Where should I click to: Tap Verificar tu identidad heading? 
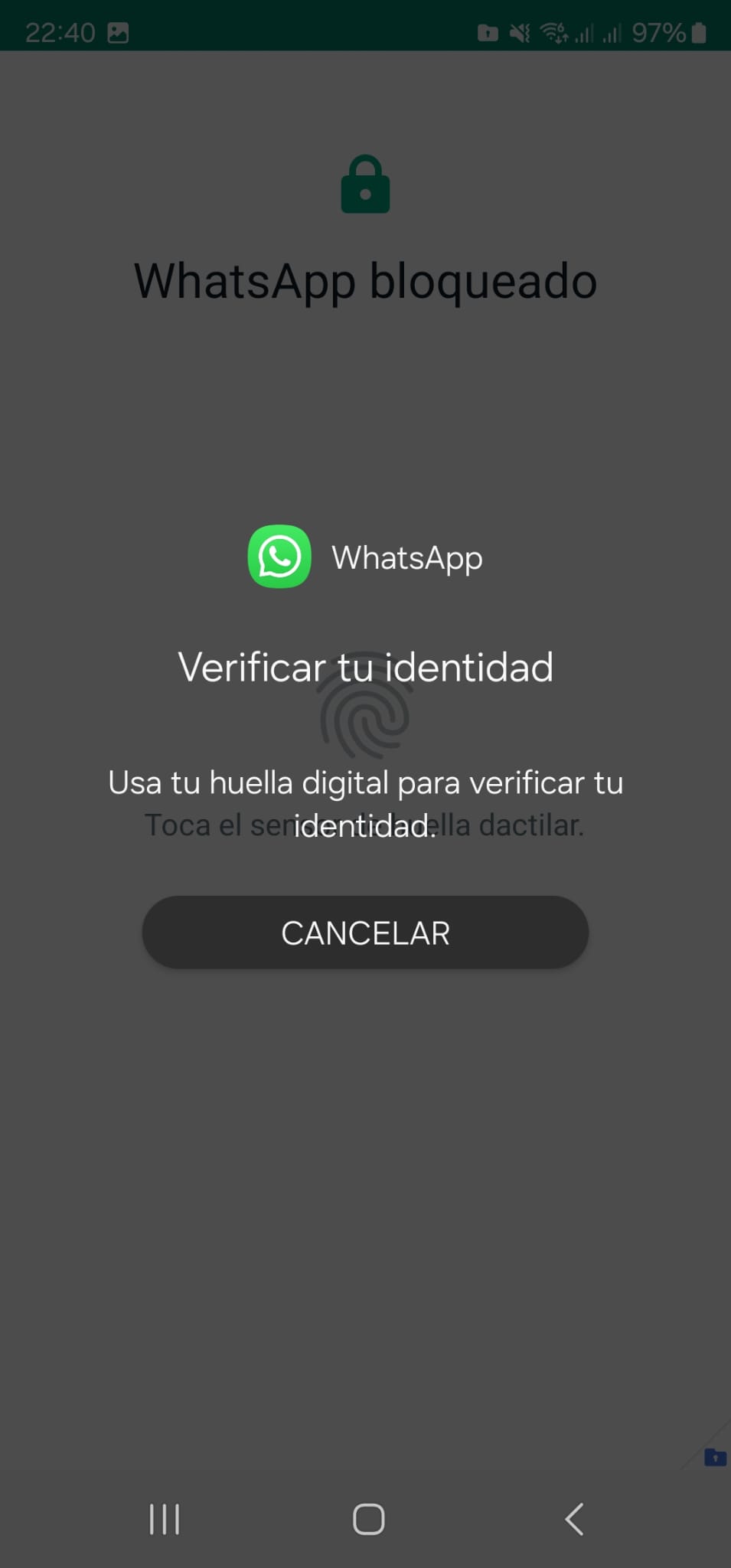click(x=365, y=667)
